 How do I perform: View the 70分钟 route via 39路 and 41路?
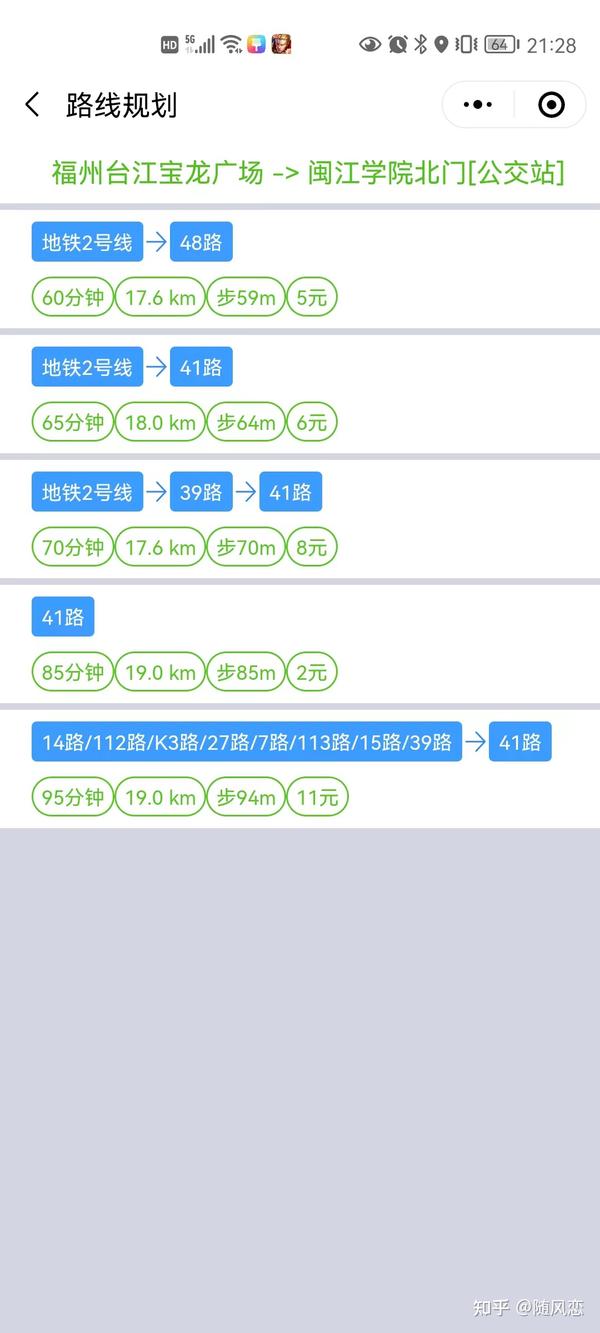300,519
